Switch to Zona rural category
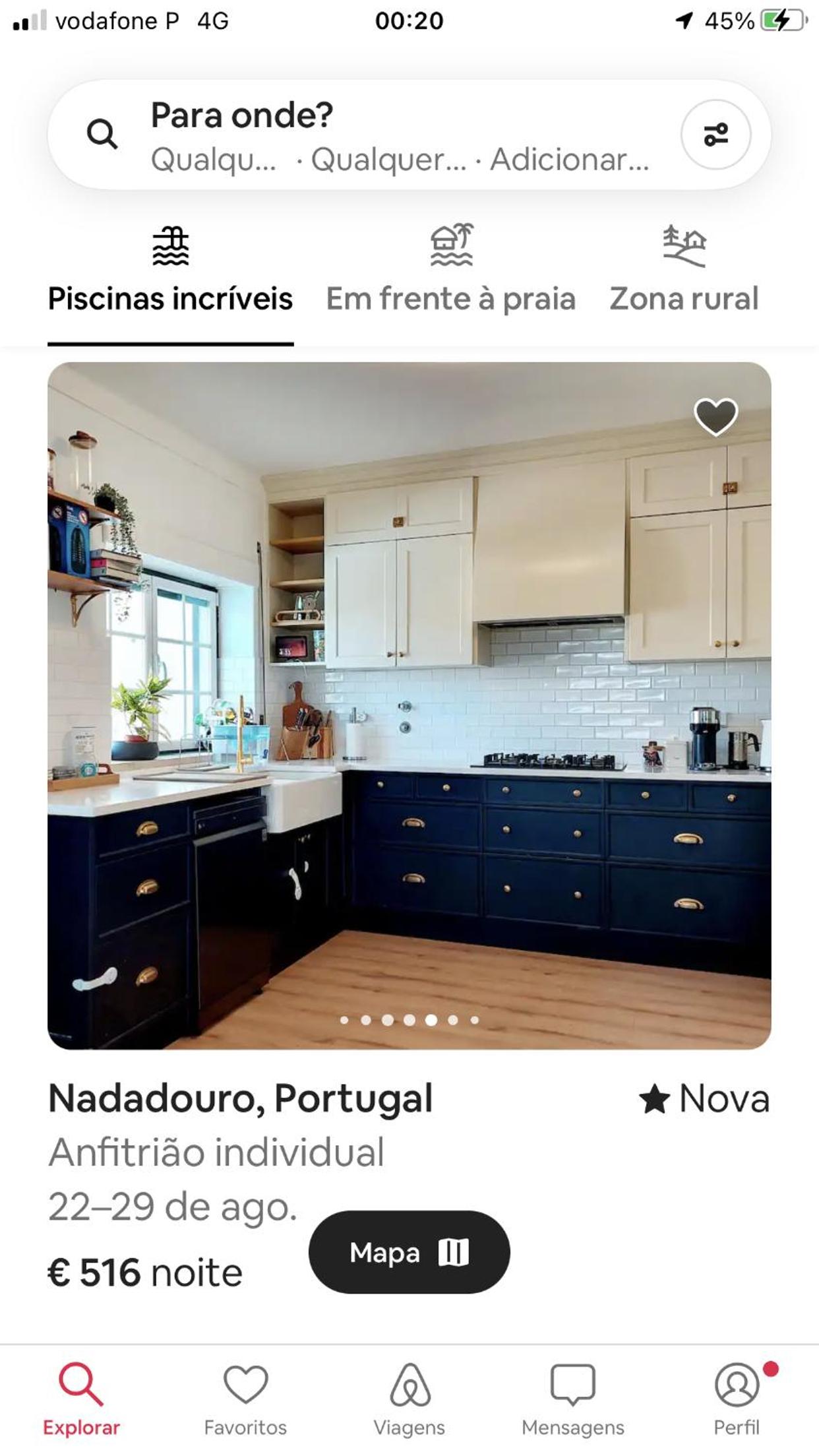This screenshot has height=1456, width=819. point(684,270)
